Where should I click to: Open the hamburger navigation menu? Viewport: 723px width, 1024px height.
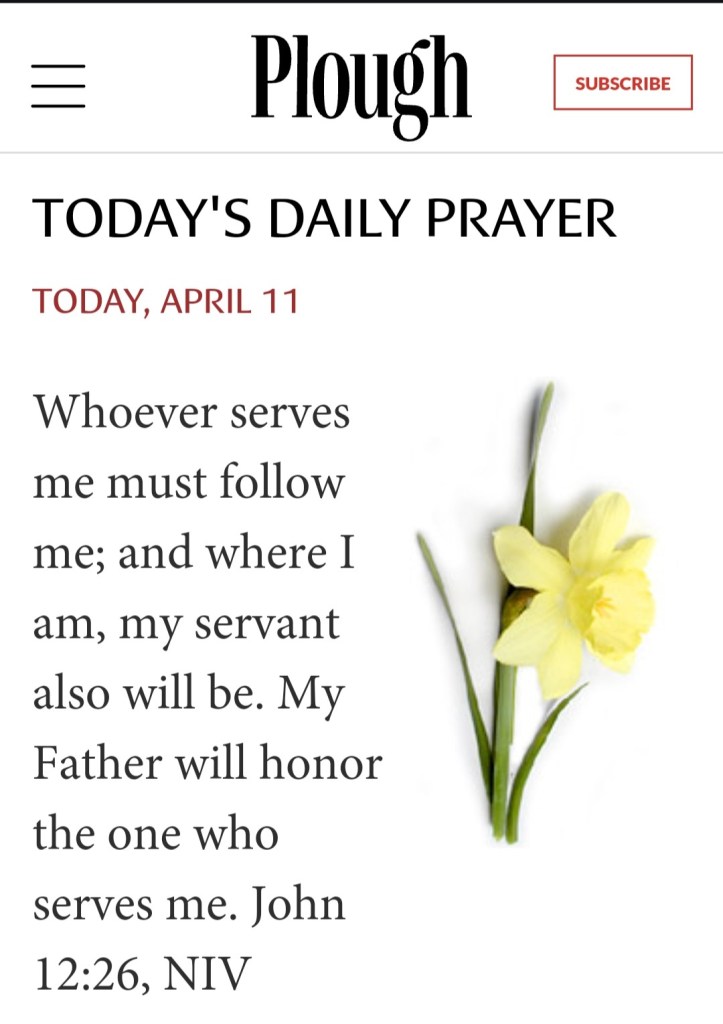point(58,85)
